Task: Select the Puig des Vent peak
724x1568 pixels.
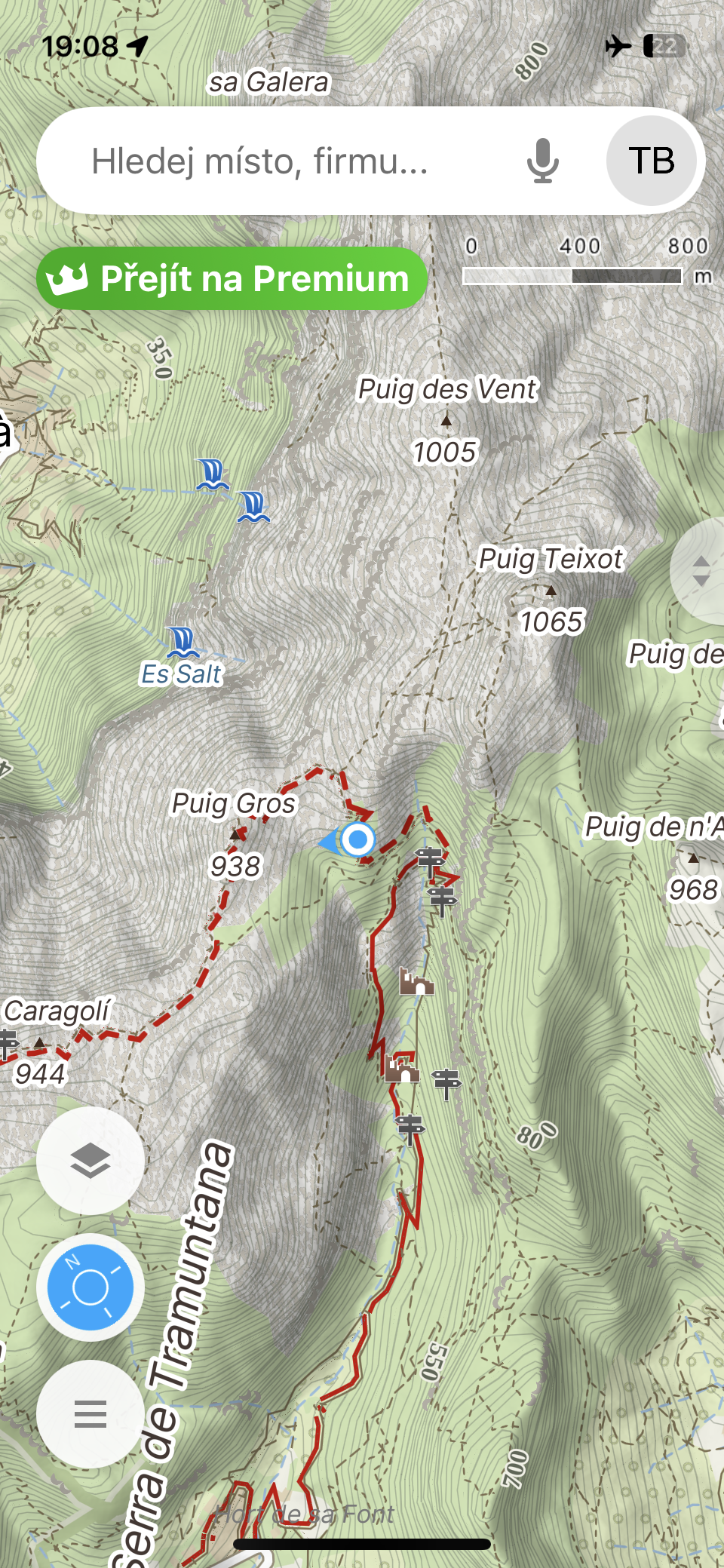Action: [x=446, y=420]
